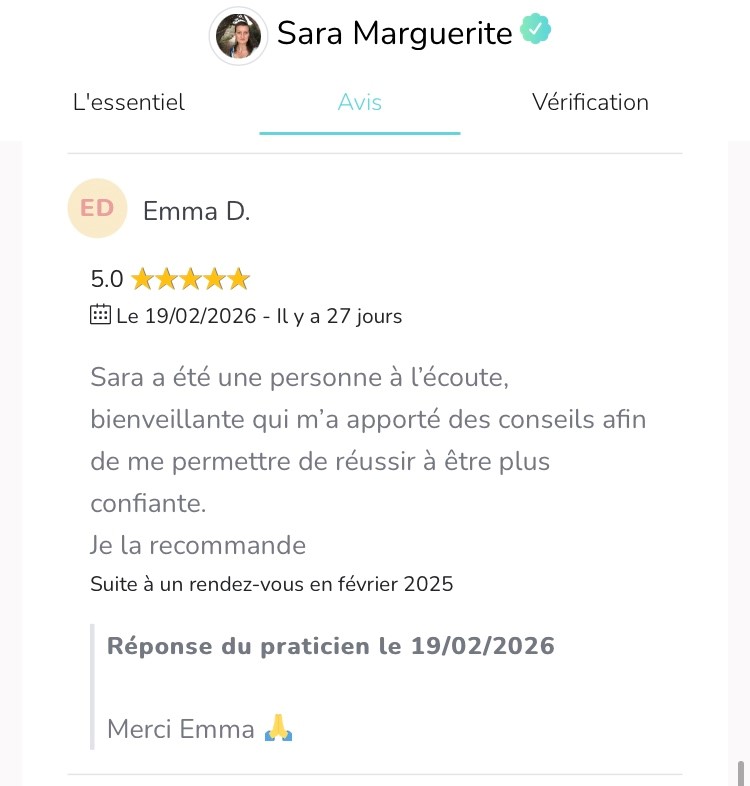Click the teal verified badge next to Sara Marguerite

click(x=536, y=30)
